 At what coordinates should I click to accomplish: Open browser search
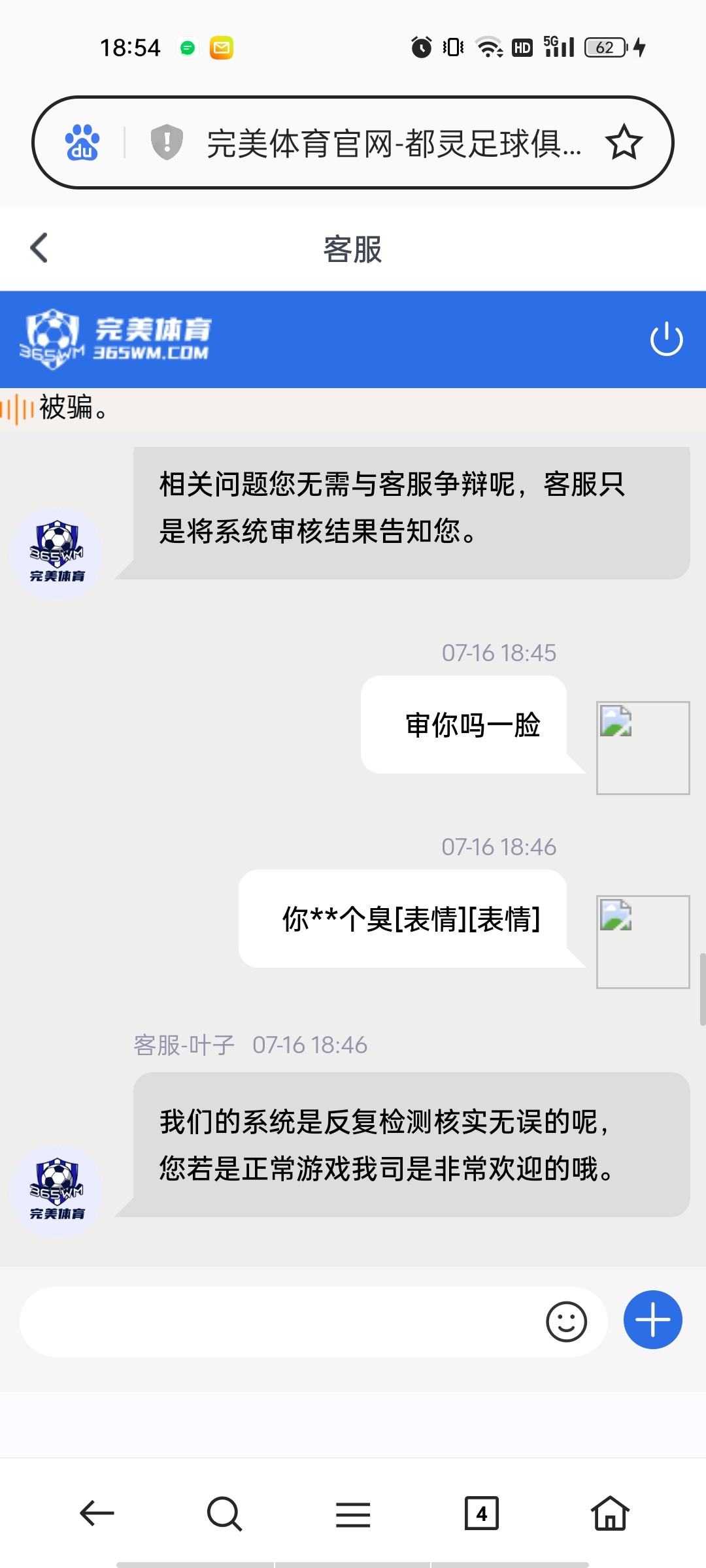coord(224,1513)
